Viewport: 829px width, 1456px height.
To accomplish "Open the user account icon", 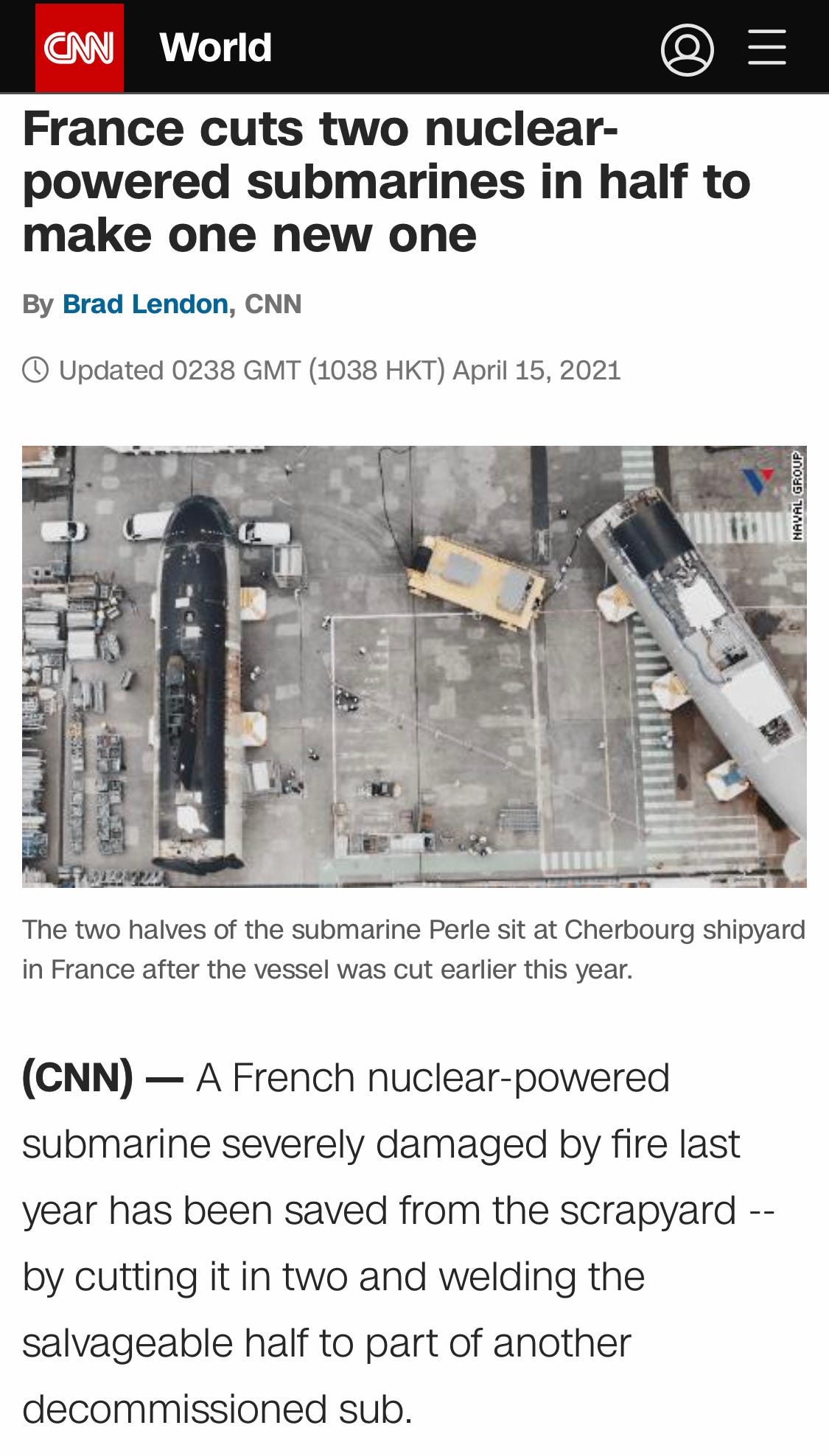I will [687, 49].
